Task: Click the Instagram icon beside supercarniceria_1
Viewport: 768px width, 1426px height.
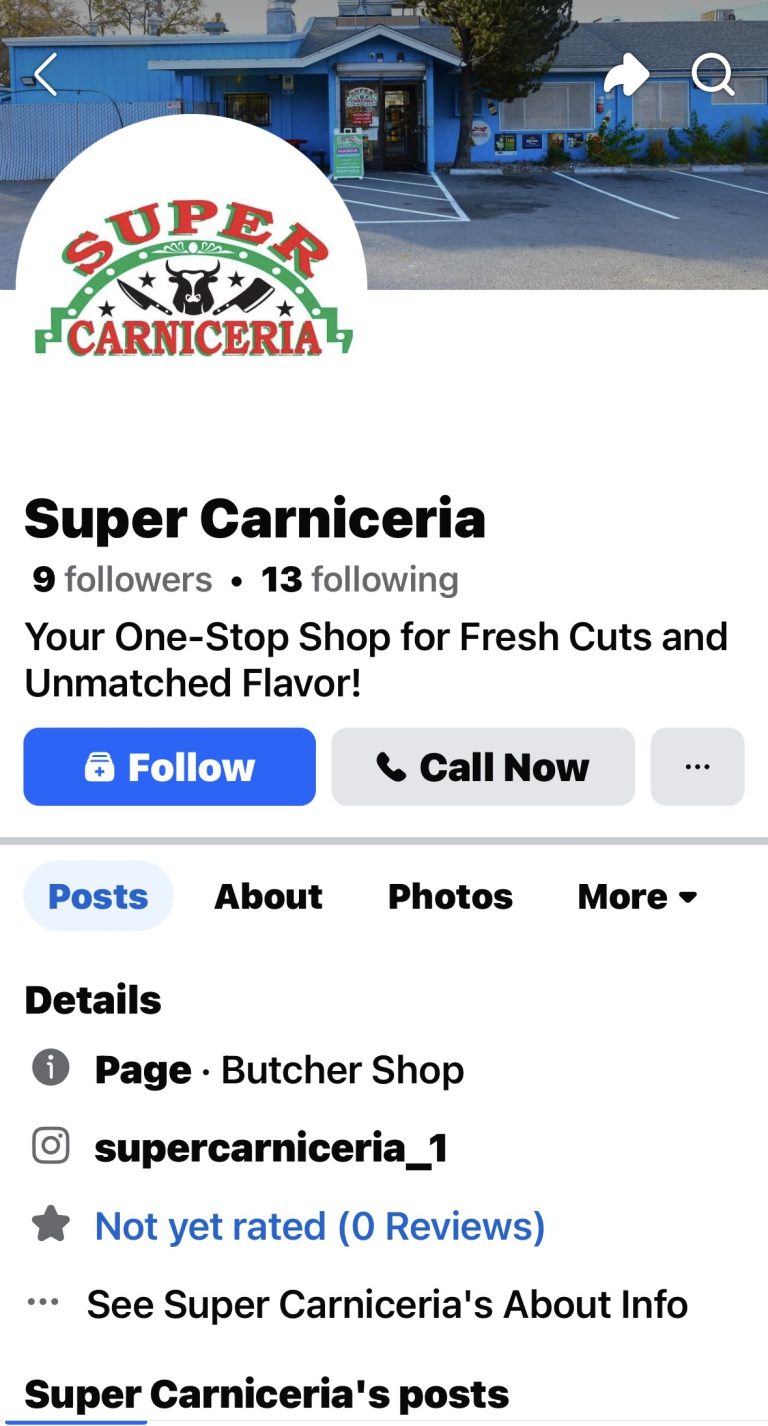Action: (x=51, y=1146)
